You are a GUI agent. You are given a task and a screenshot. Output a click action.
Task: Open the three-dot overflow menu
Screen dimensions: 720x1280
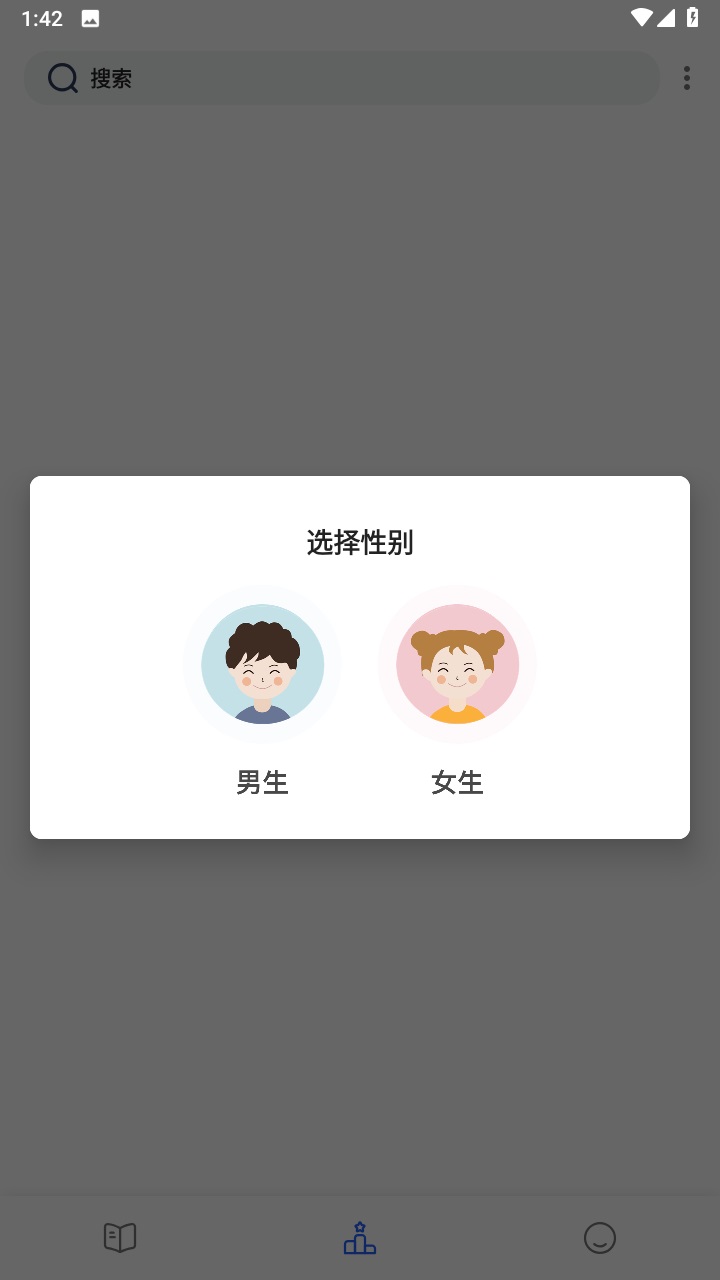coord(687,78)
